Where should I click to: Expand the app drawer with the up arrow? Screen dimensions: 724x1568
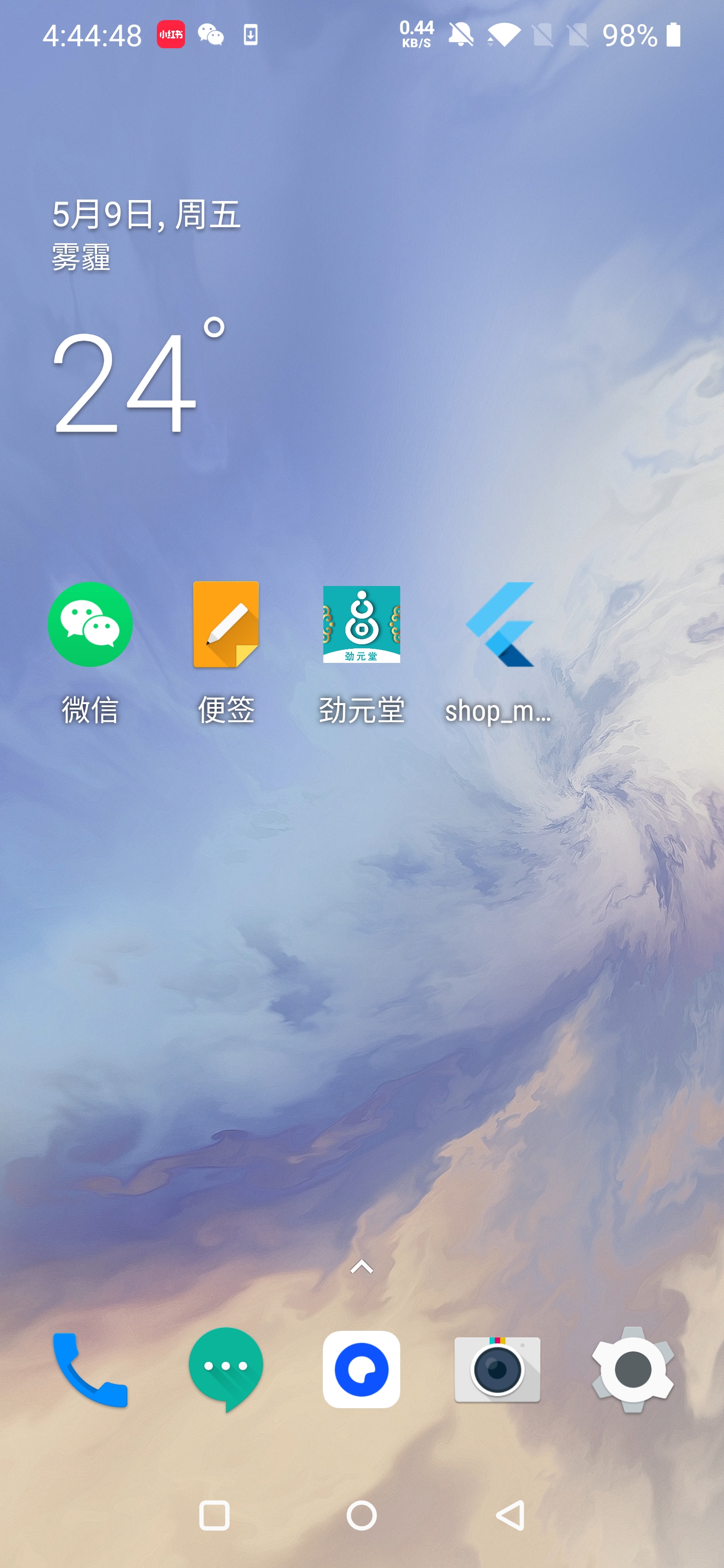(361, 1266)
